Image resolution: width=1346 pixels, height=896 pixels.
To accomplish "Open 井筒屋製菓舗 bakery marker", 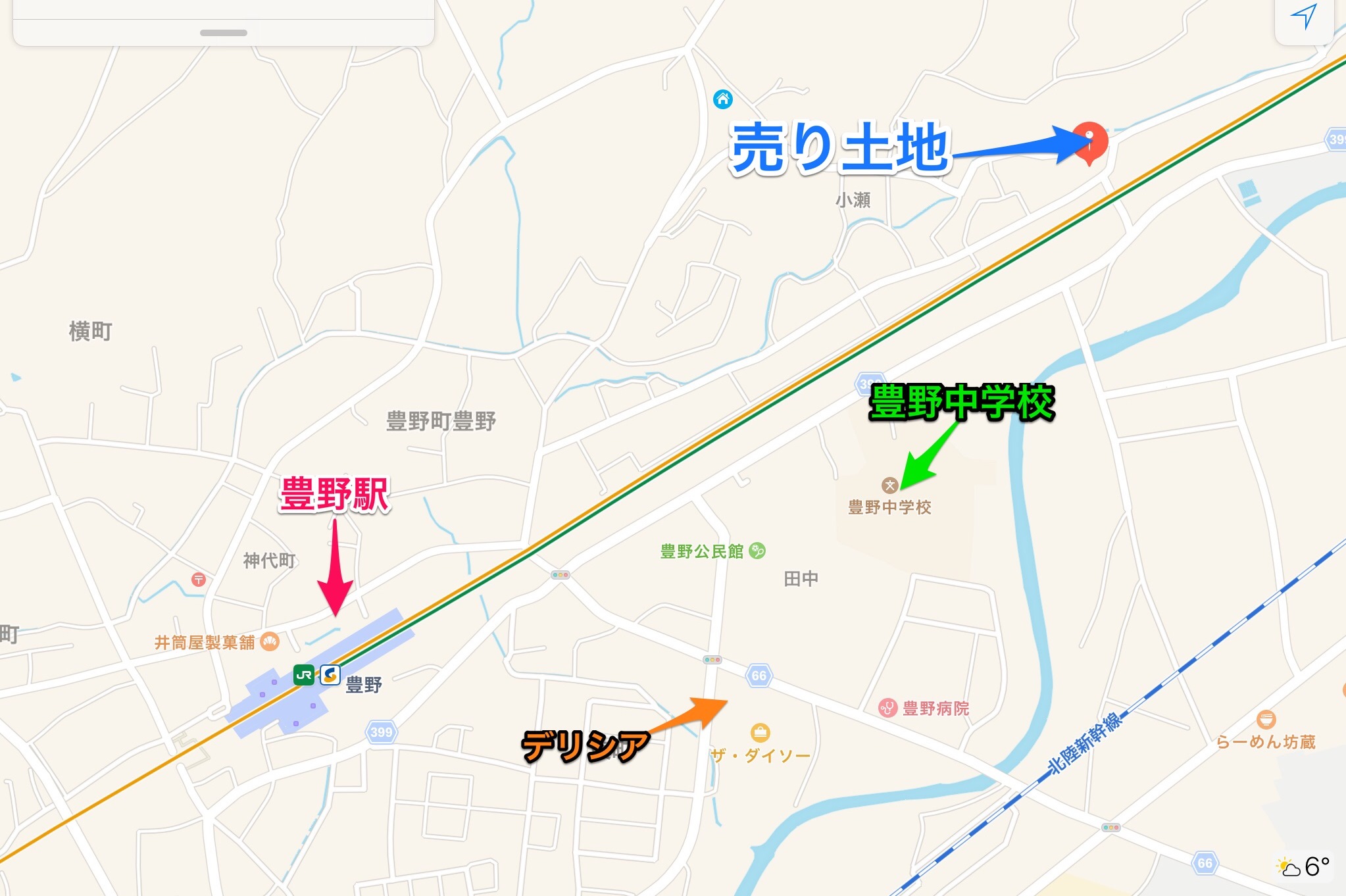I will [270, 641].
